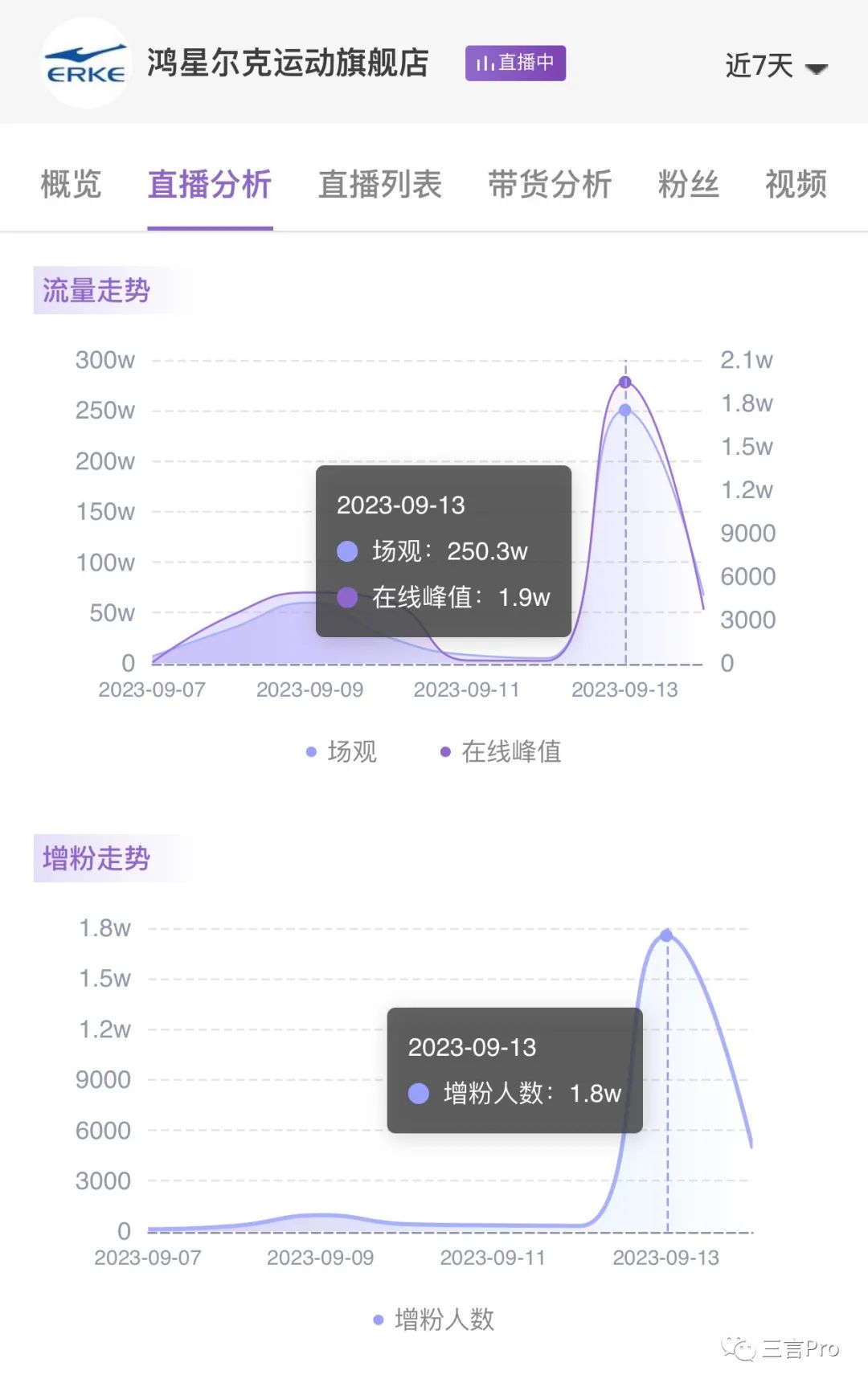Open the 鸿星尔克 store avatar

point(85,64)
